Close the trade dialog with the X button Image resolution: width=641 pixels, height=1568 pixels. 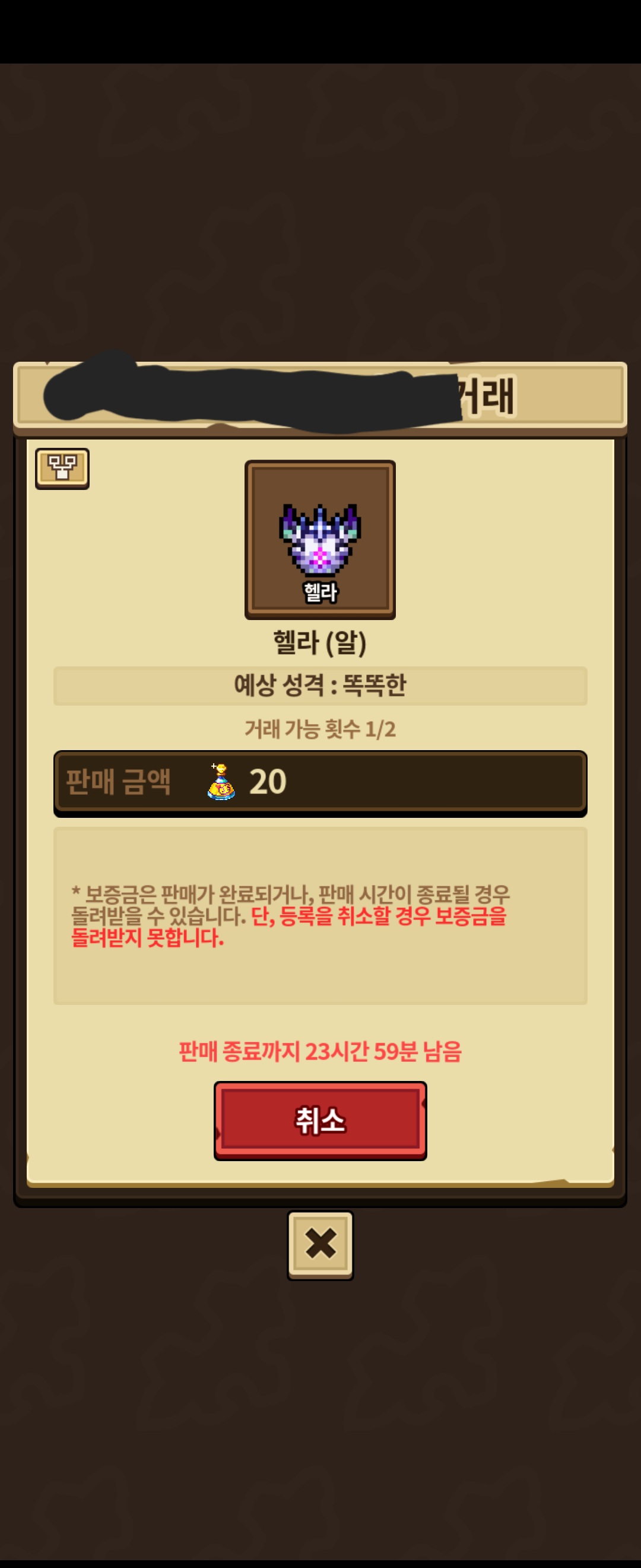pyautogui.click(x=320, y=1244)
